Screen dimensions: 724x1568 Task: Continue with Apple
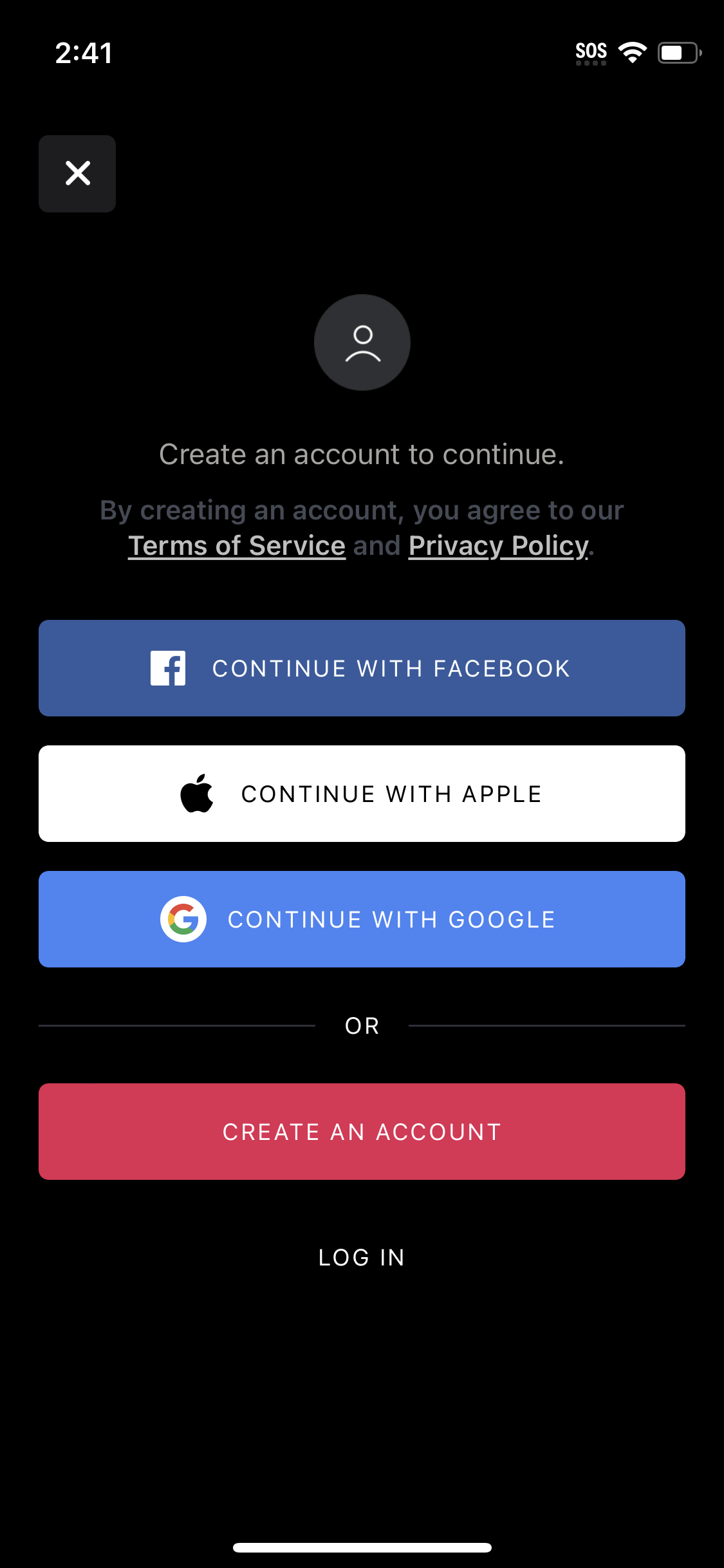pos(362,792)
